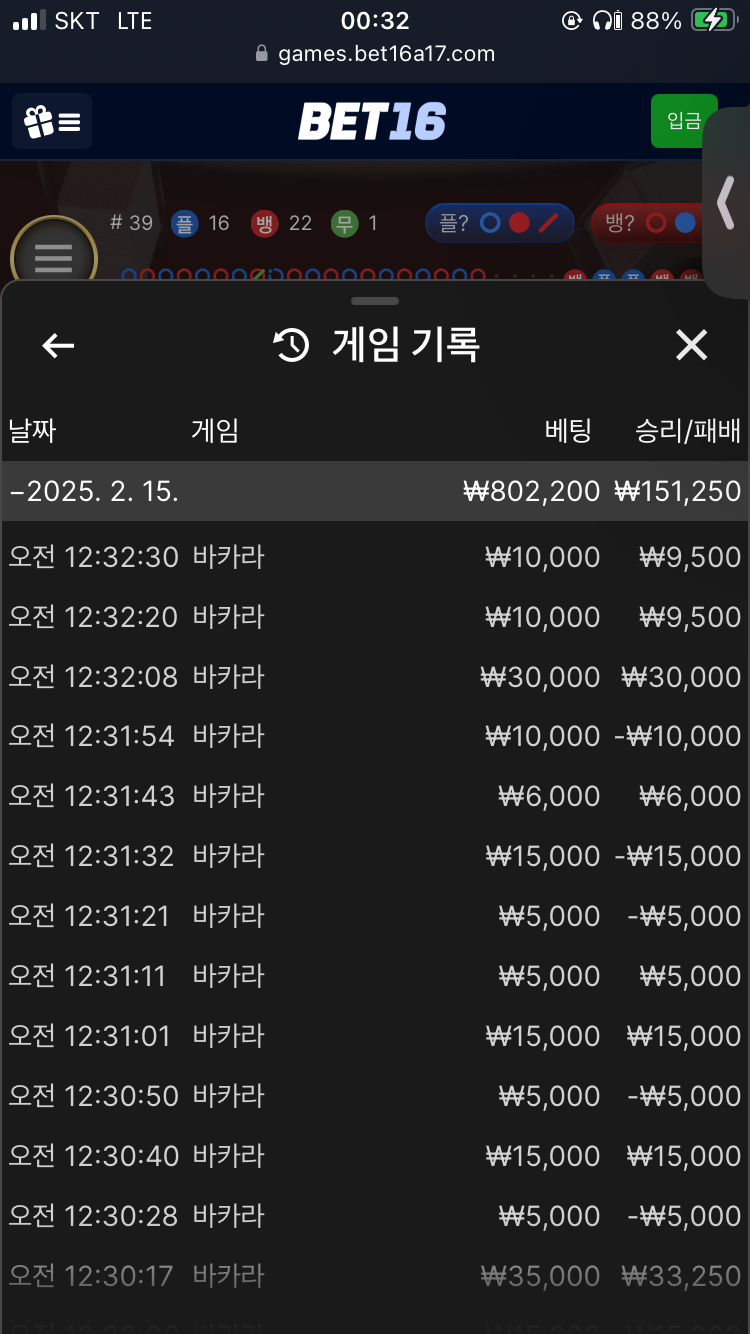This screenshot has width=750, height=1334.
Task: View the 오전 12:31:01 바카라 record details
Action: [x=375, y=1037]
